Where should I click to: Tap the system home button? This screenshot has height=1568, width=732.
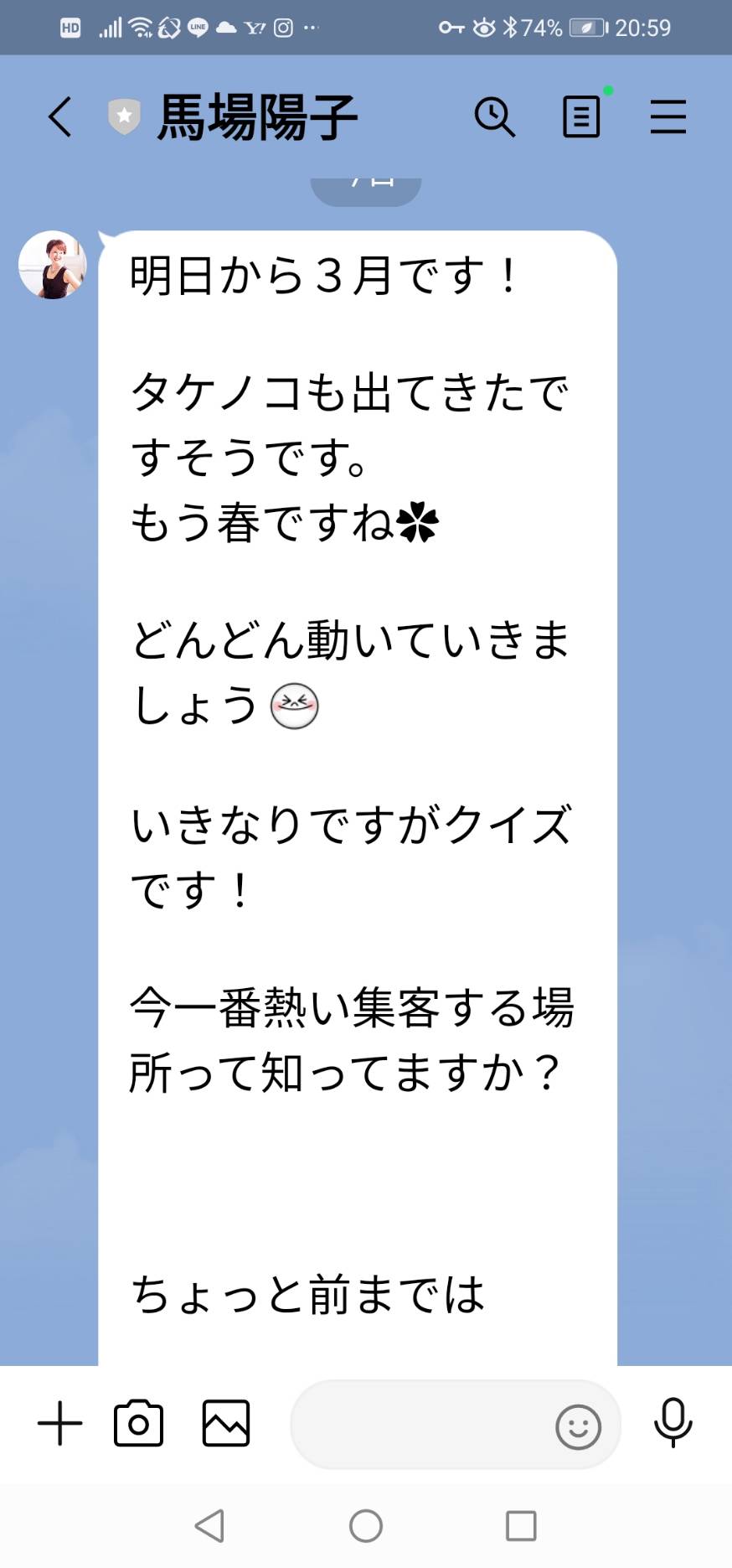[366, 1526]
